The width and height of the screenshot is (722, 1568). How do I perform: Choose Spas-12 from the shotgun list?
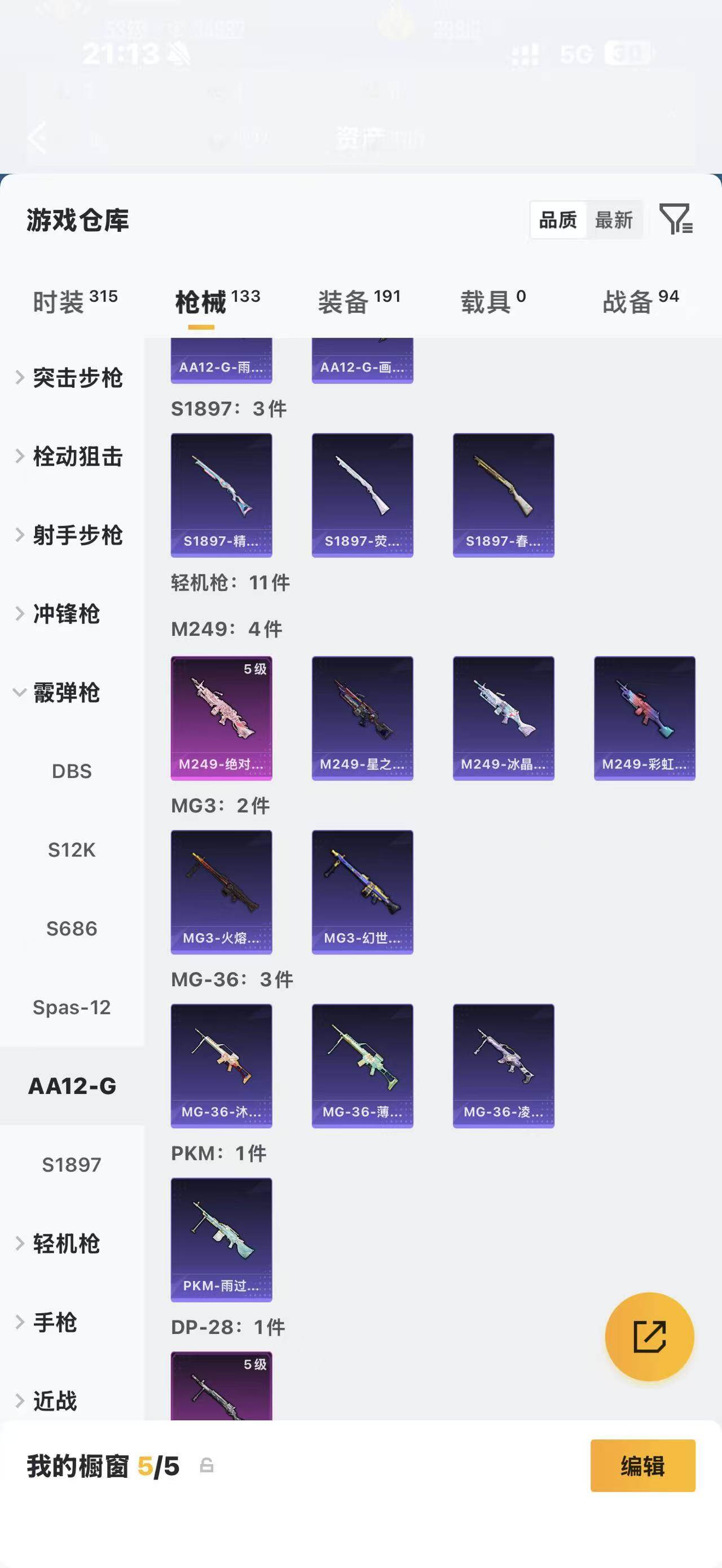72,1008
